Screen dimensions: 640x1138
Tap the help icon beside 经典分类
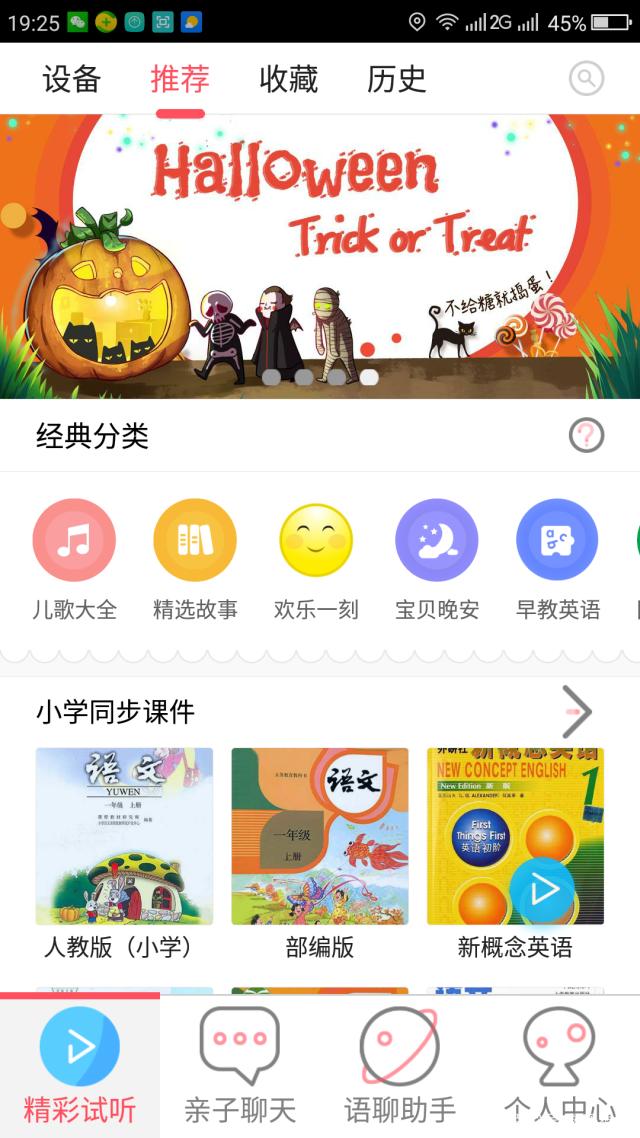pyautogui.click(x=586, y=435)
